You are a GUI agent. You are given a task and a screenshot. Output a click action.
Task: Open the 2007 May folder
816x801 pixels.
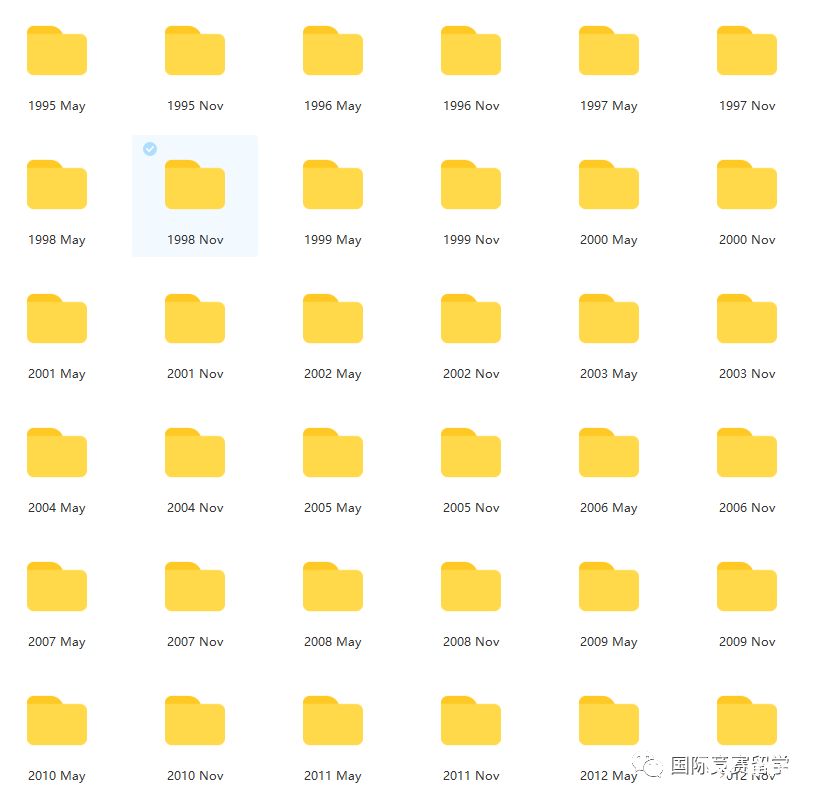coord(57,588)
